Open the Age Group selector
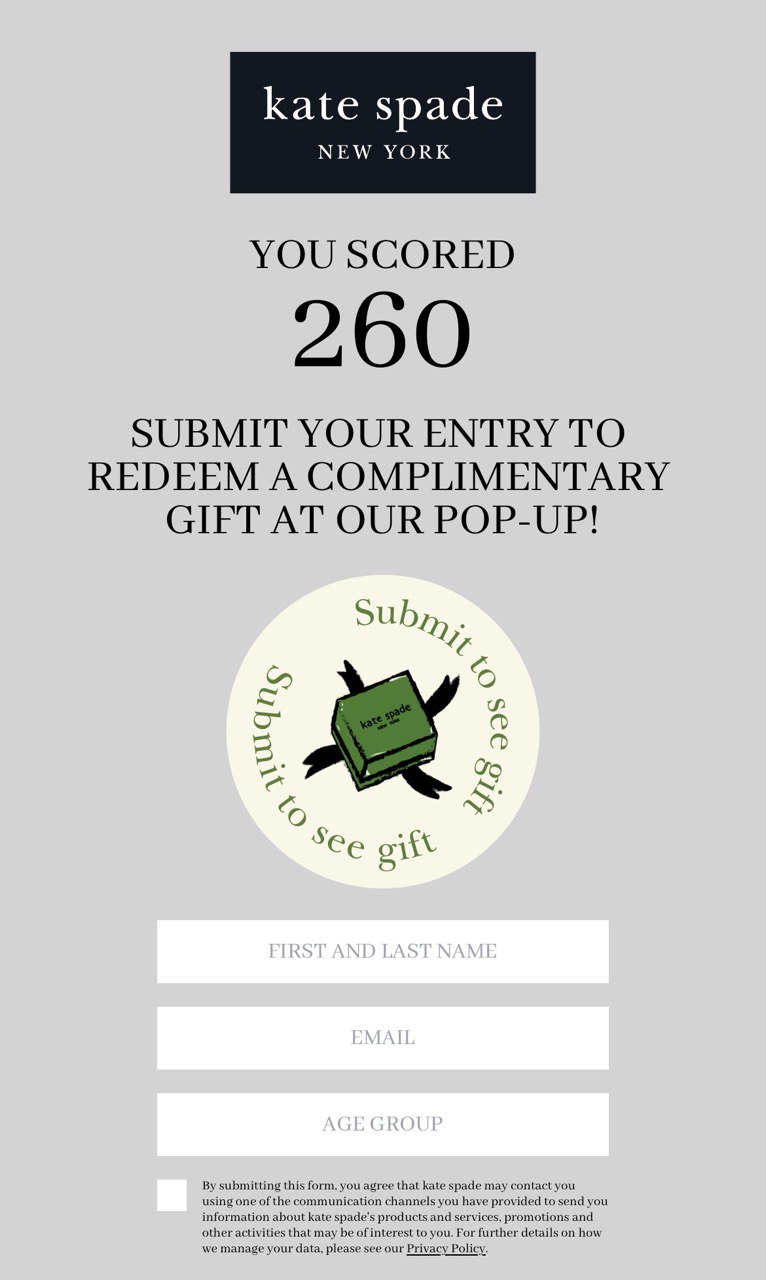Viewport: 766px width, 1280px height. [x=382, y=1124]
